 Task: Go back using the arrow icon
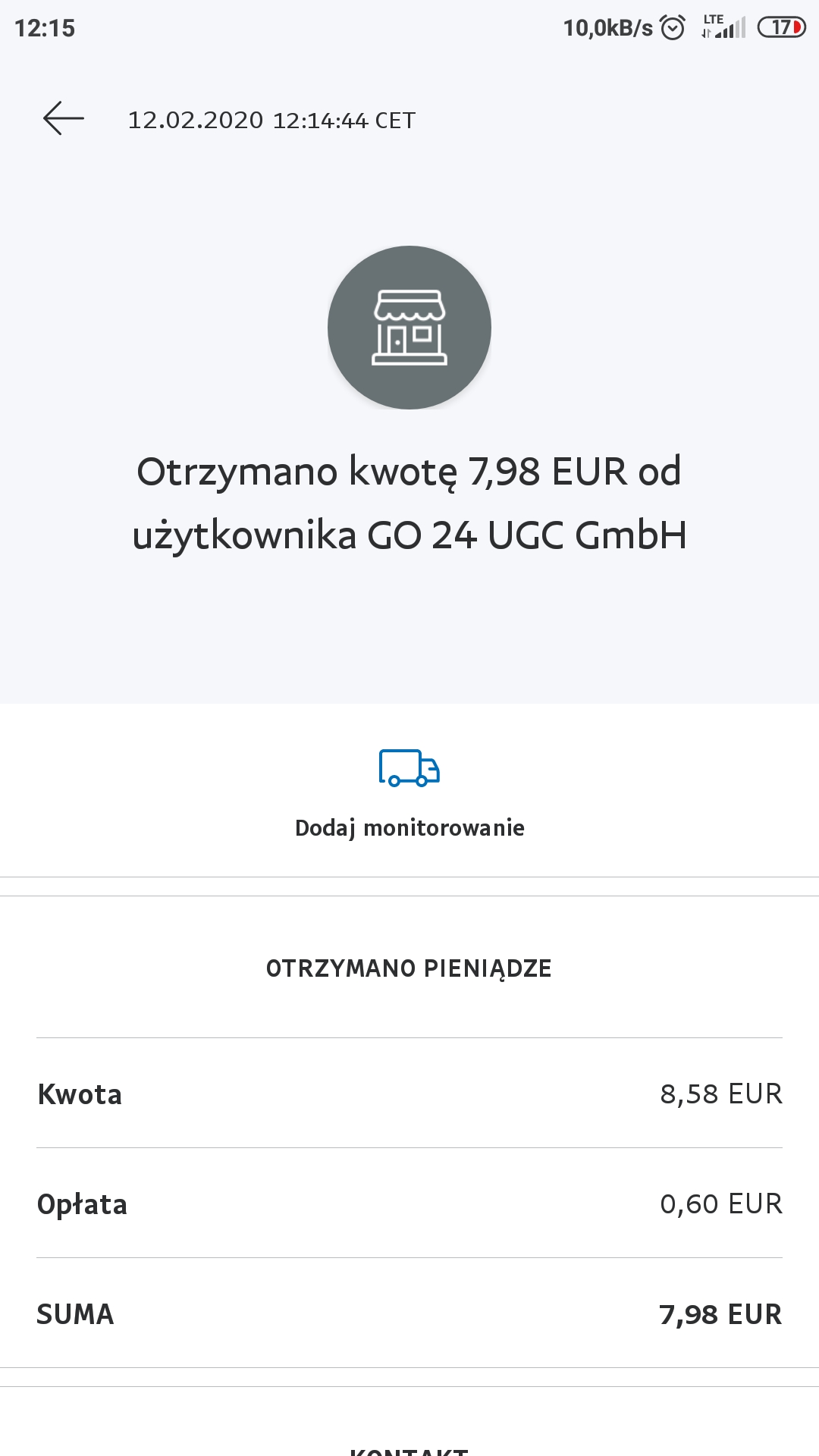(64, 119)
